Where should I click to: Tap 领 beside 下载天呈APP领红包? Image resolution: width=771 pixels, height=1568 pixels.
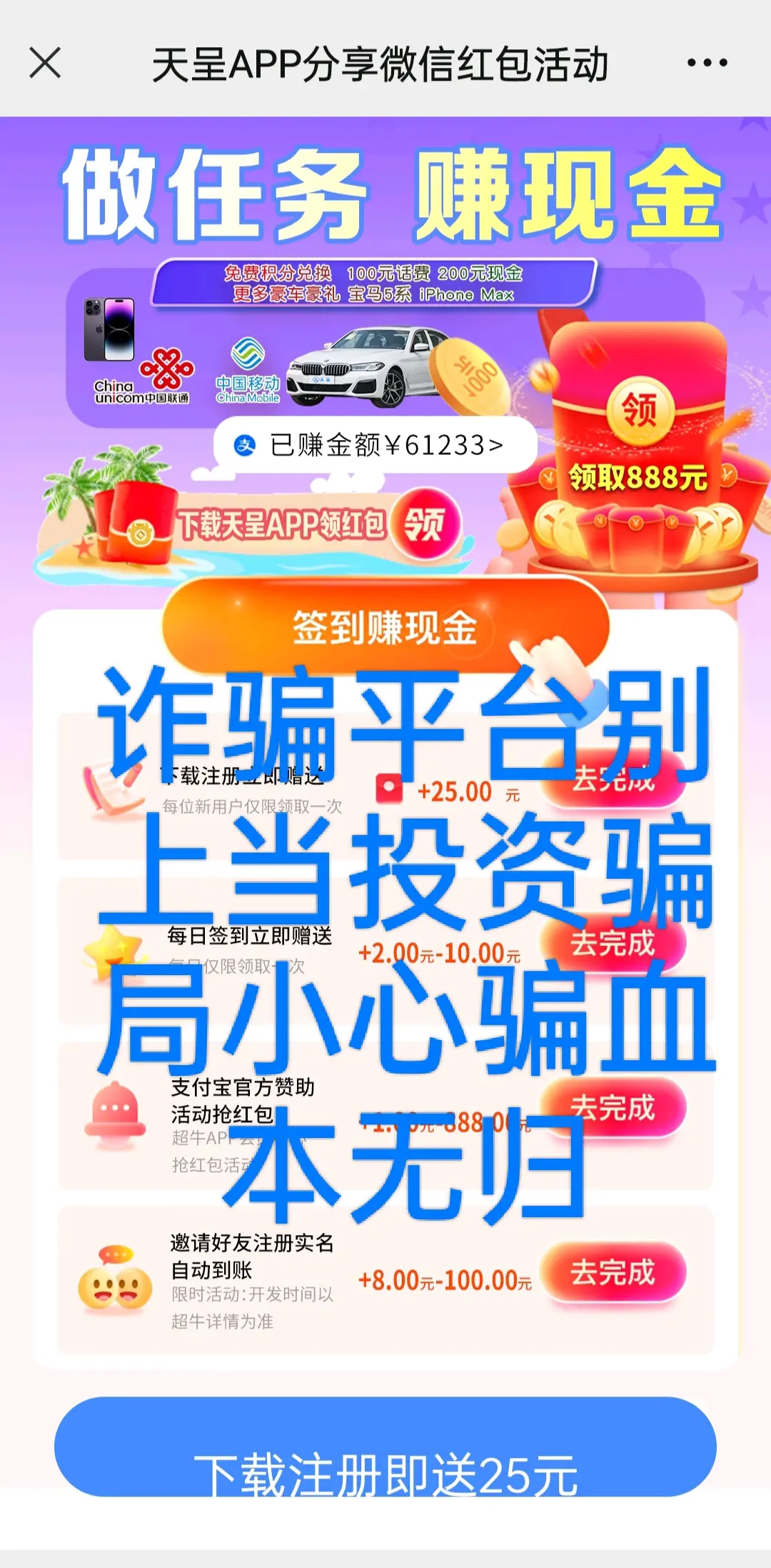[425, 525]
